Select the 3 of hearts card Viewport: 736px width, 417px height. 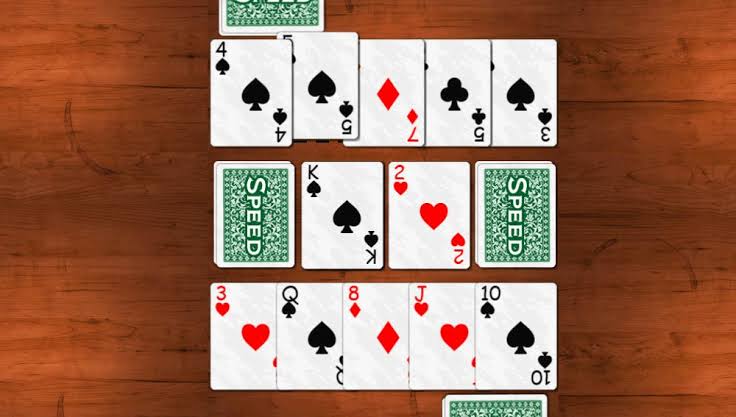click(x=243, y=336)
